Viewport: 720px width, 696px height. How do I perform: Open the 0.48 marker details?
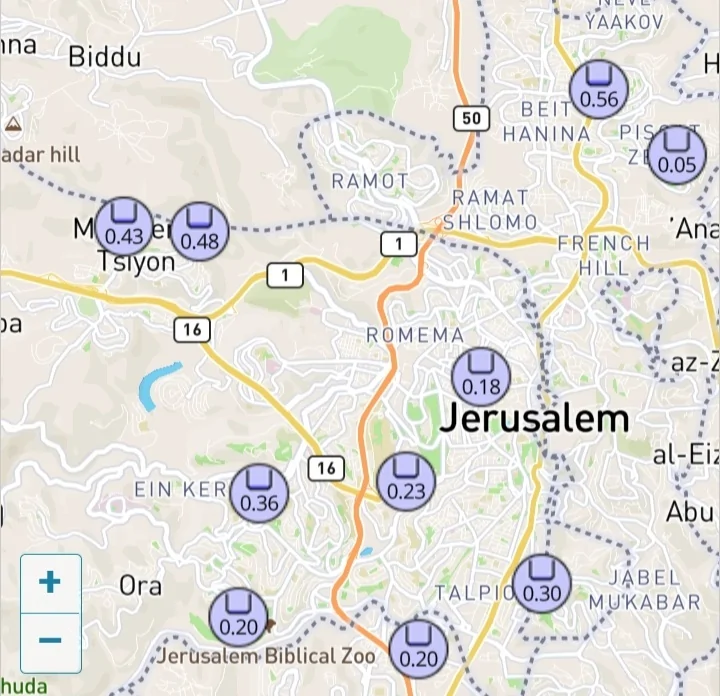200,231
